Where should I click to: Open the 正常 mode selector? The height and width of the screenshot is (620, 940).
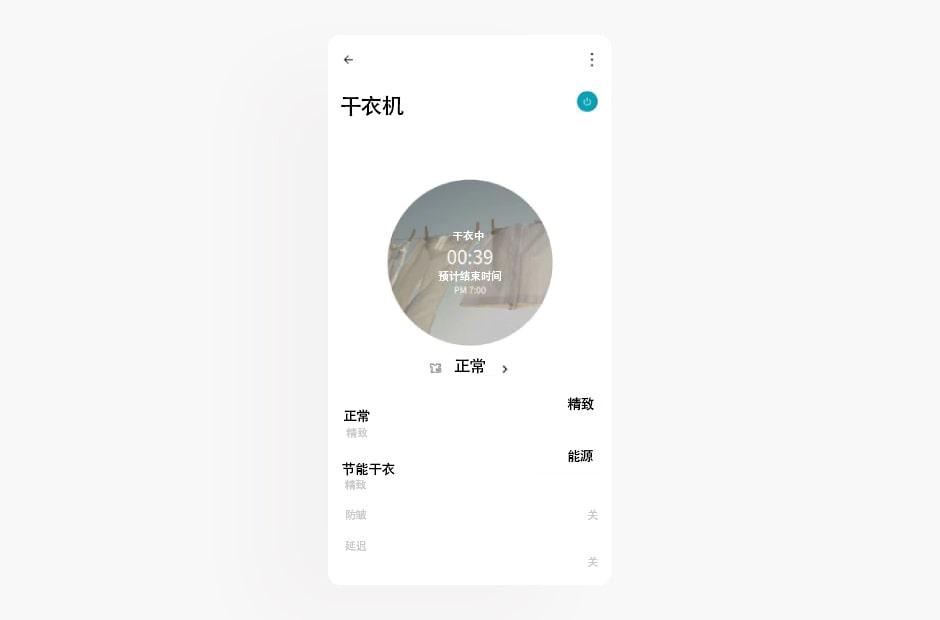(x=470, y=368)
